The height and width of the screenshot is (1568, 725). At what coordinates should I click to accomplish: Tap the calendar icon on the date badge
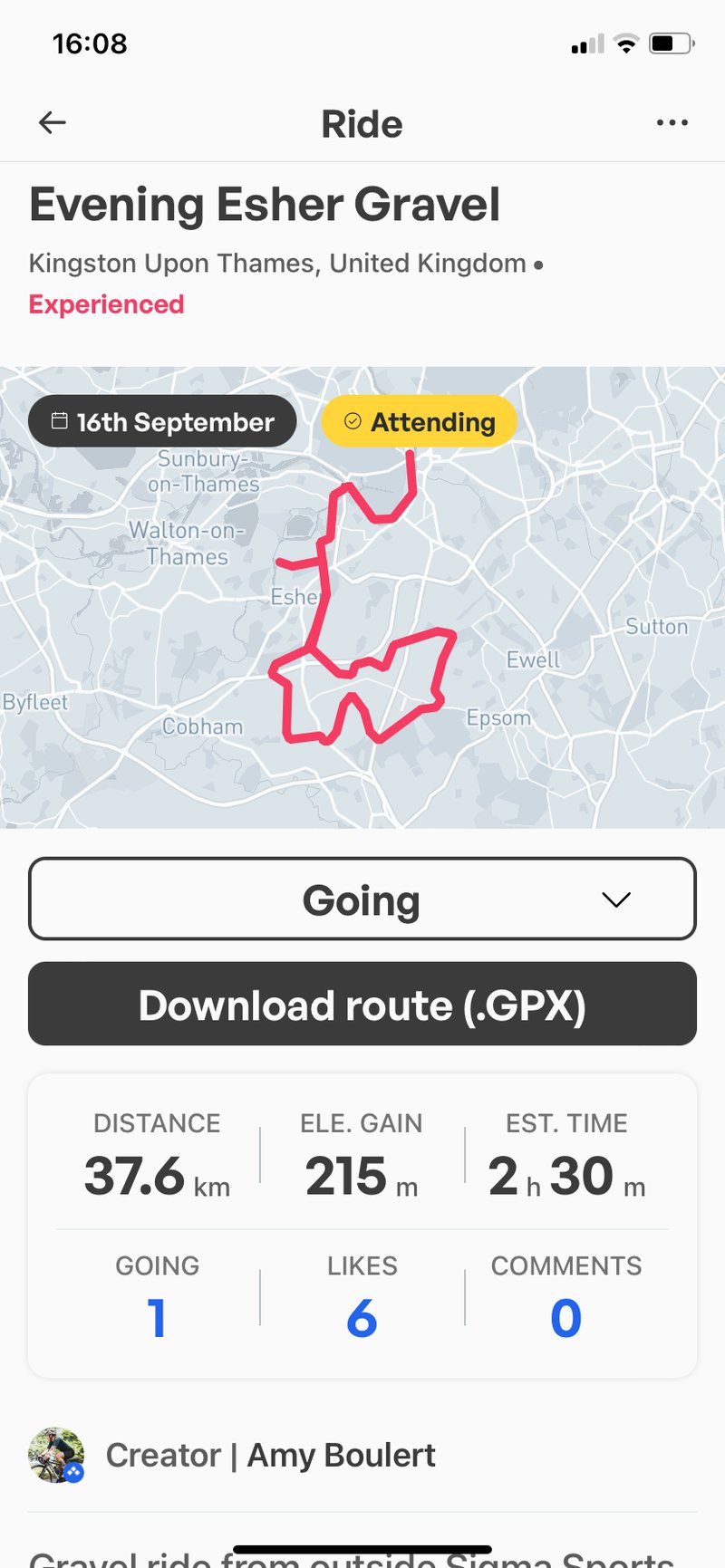tap(60, 421)
